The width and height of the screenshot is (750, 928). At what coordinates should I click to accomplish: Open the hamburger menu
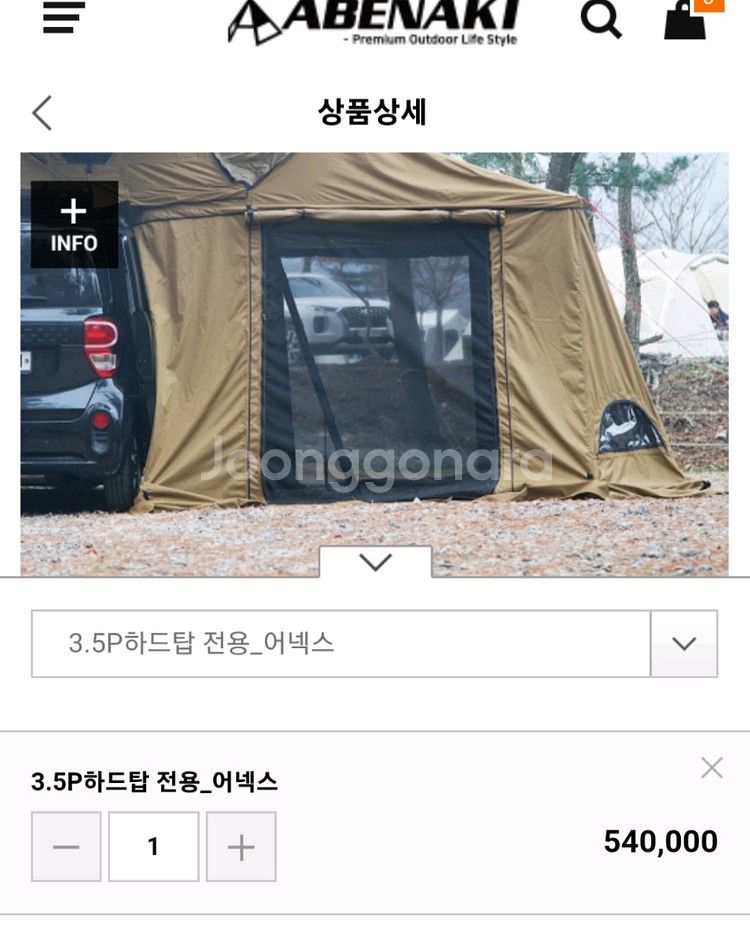pyautogui.click(x=60, y=18)
